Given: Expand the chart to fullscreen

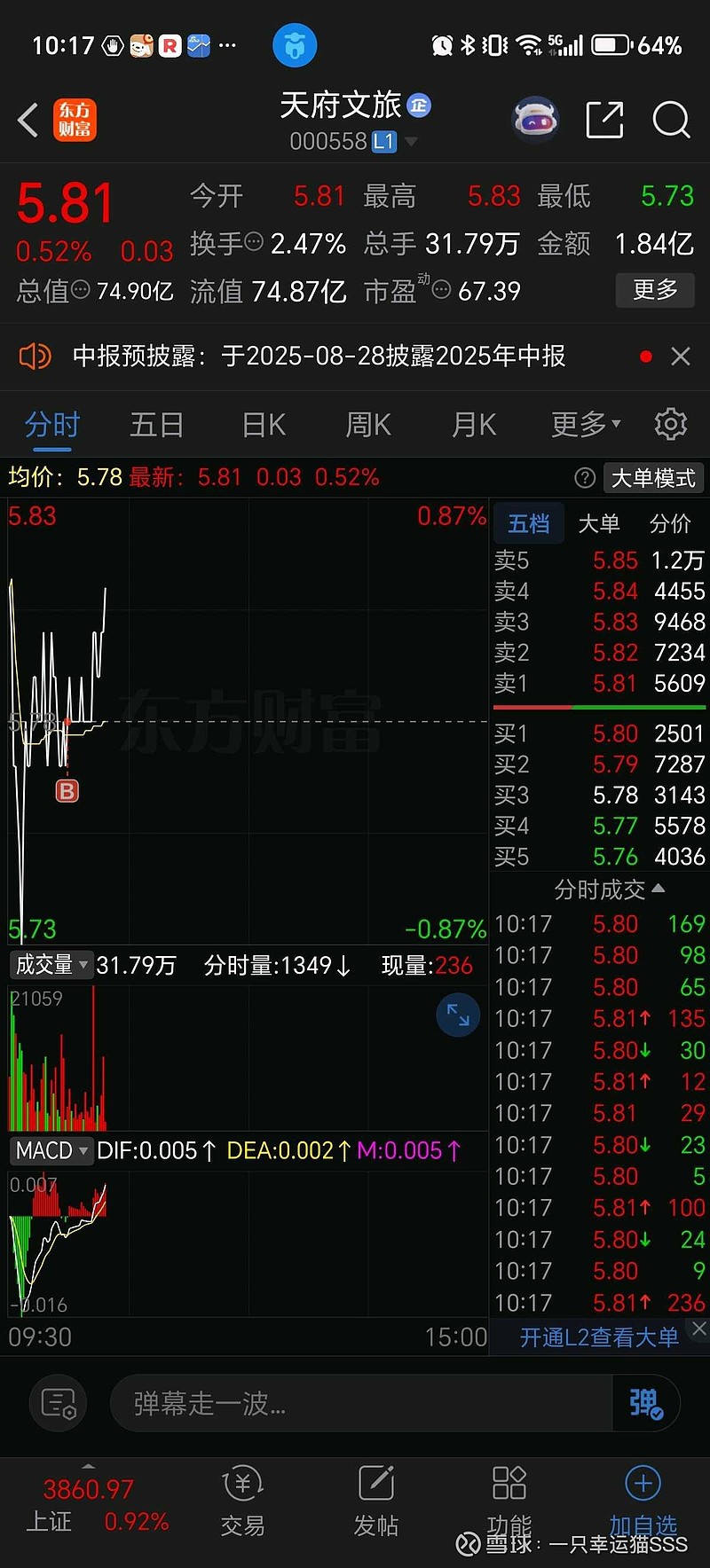Looking at the screenshot, I should (x=458, y=1015).
